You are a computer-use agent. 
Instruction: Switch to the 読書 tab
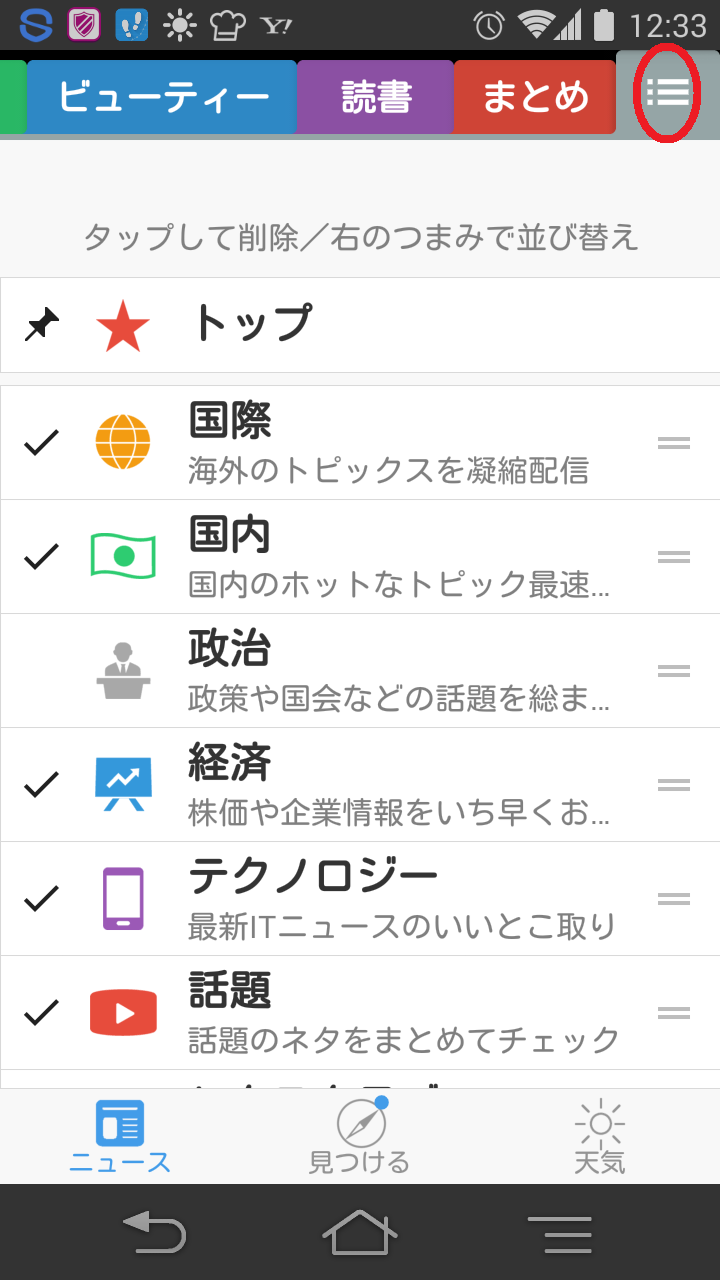tap(376, 97)
